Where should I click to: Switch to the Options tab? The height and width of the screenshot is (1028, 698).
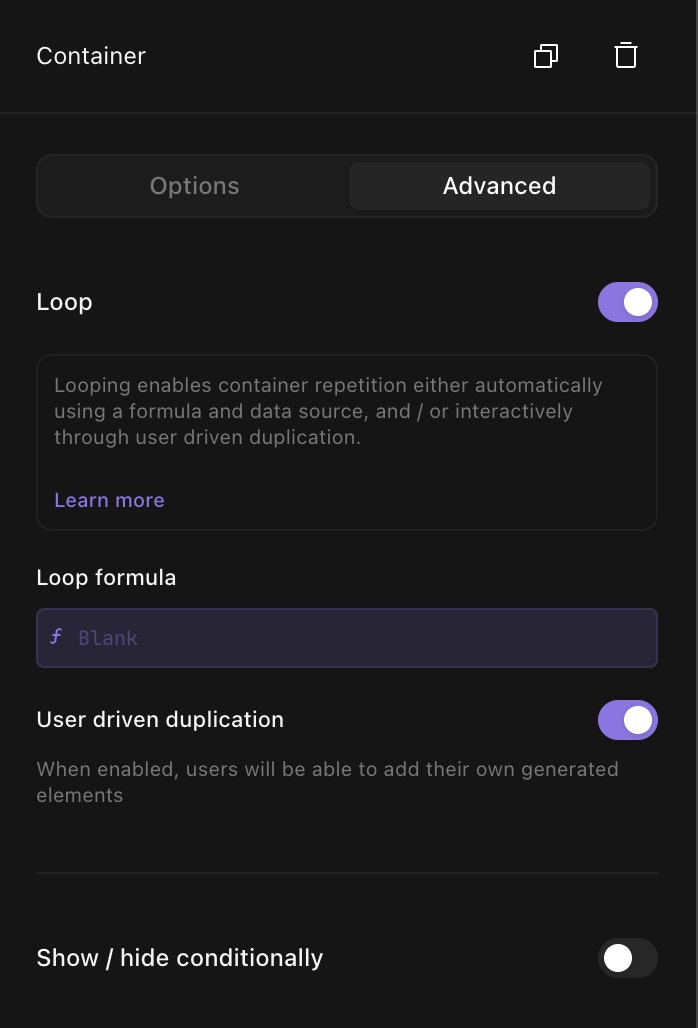pos(195,186)
